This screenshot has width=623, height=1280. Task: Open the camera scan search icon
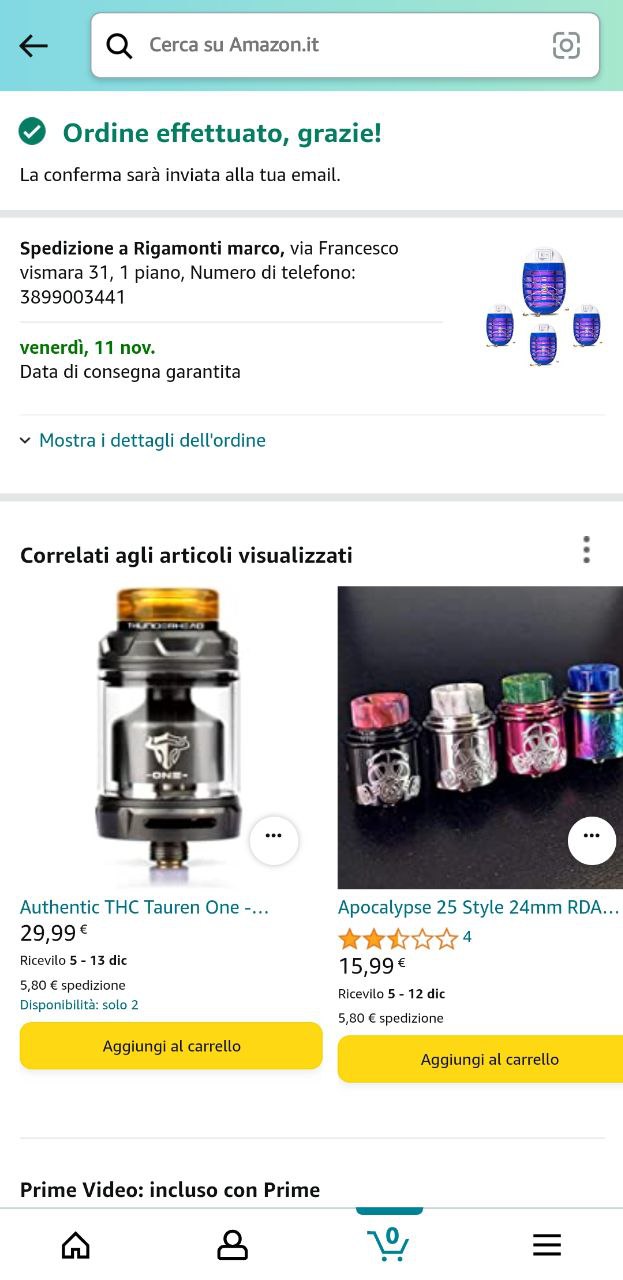pyautogui.click(x=566, y=45)
